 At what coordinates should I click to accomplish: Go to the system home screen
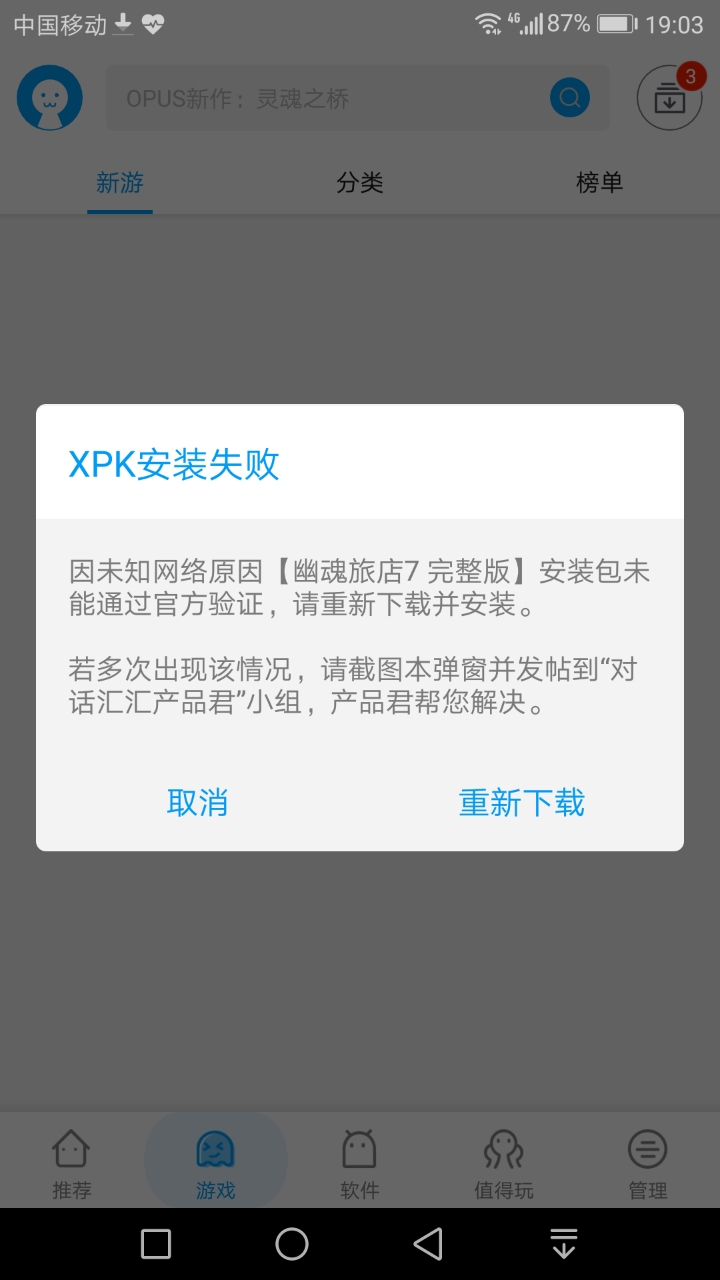[x=292, y=1244]
